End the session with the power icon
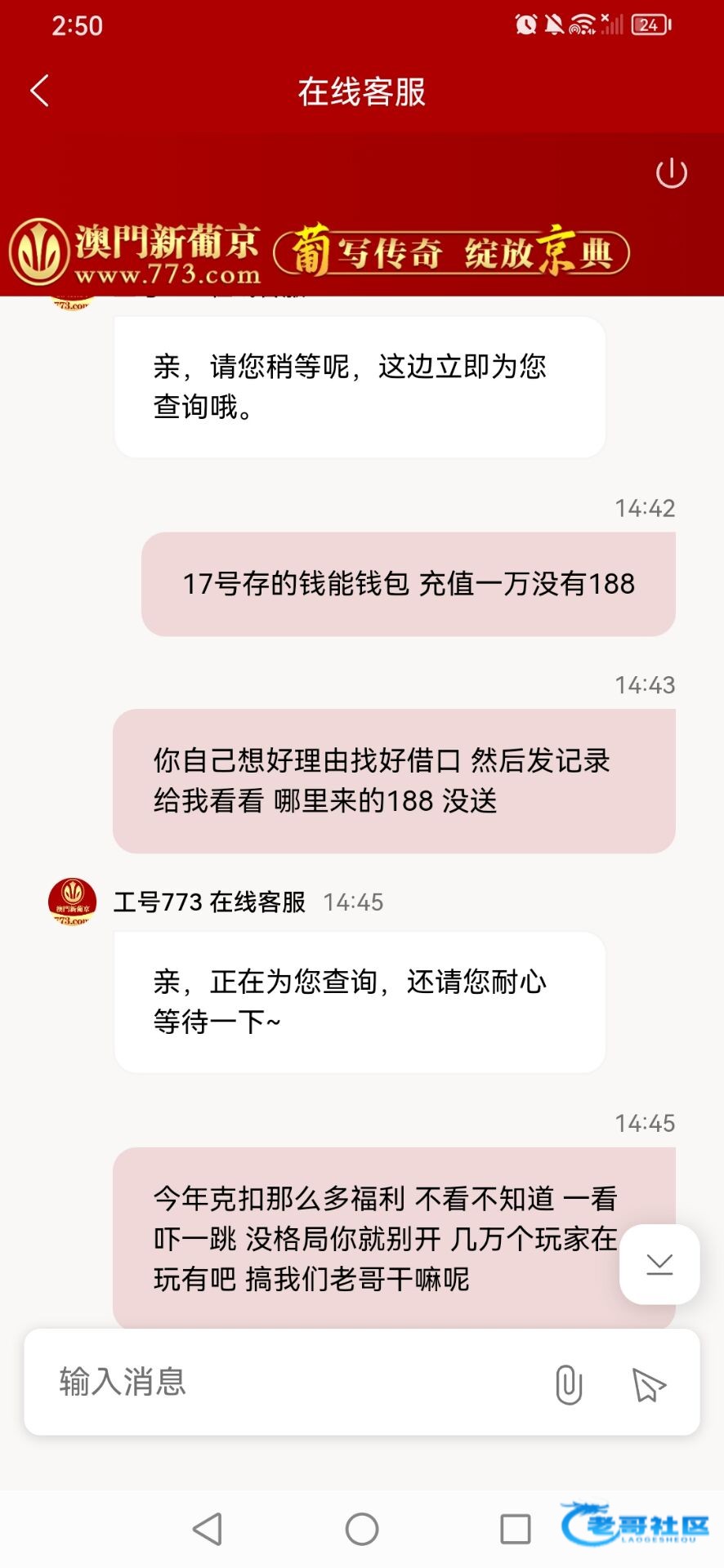The image size is (724, 1568). (671, 173)
